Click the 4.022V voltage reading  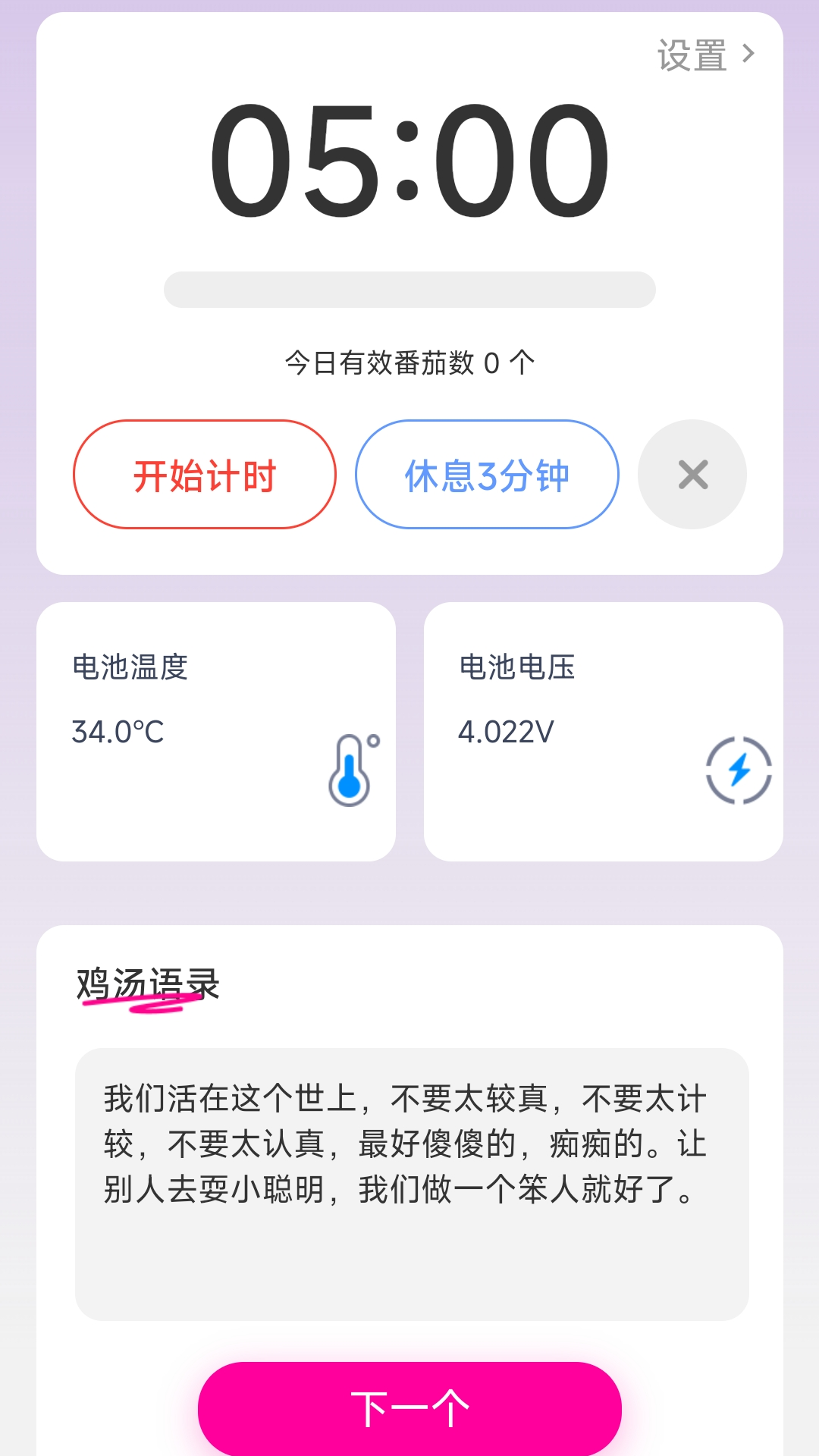coord(507,730)
